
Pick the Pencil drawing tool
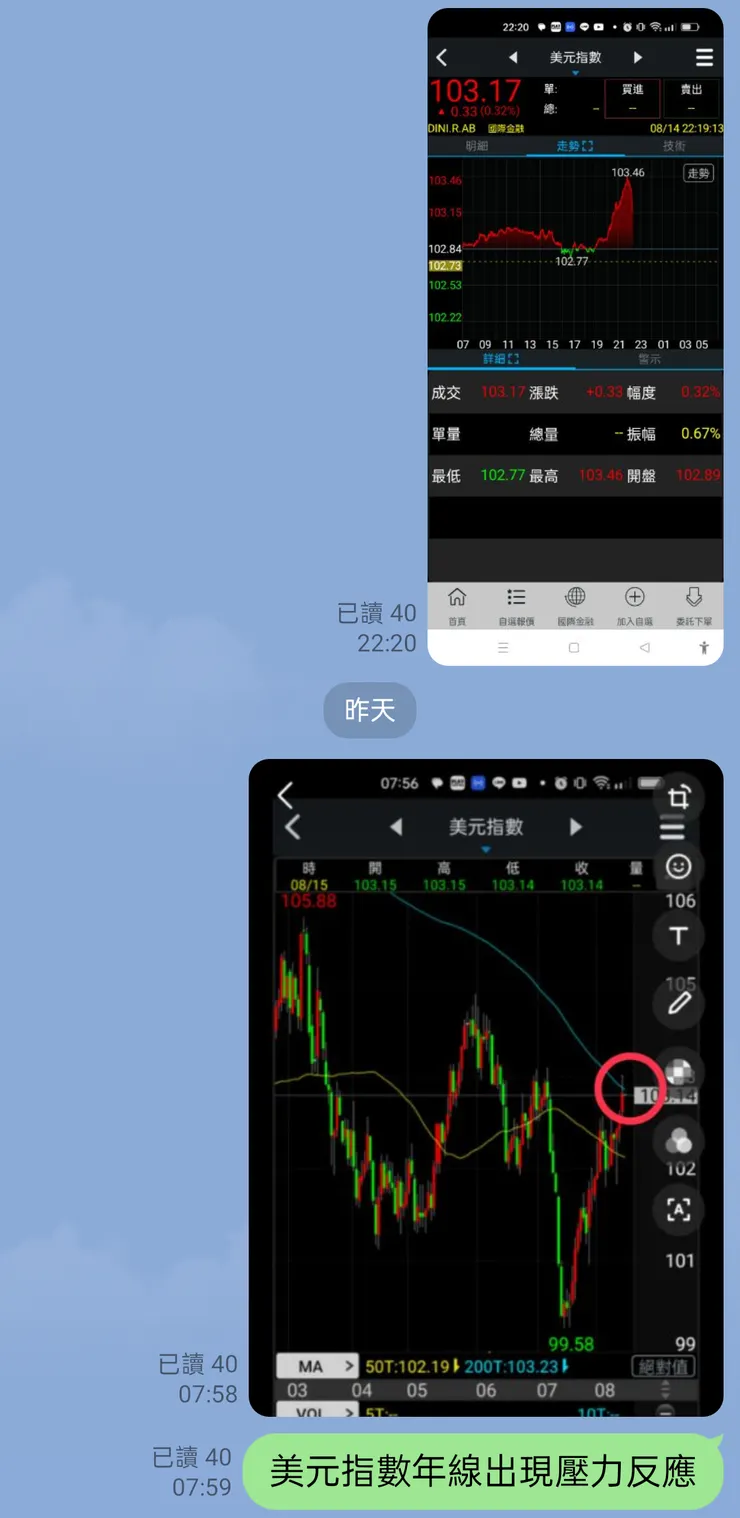(679, 1004)
